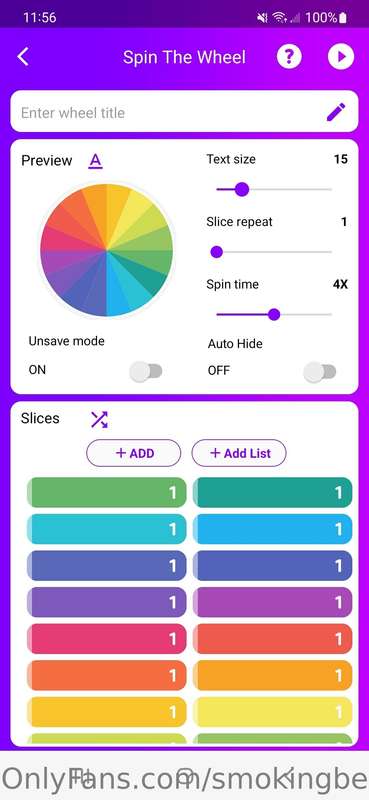The image size is (369, 800).
Task: Select the purple-magenta slice row
Action: (273, 602)
